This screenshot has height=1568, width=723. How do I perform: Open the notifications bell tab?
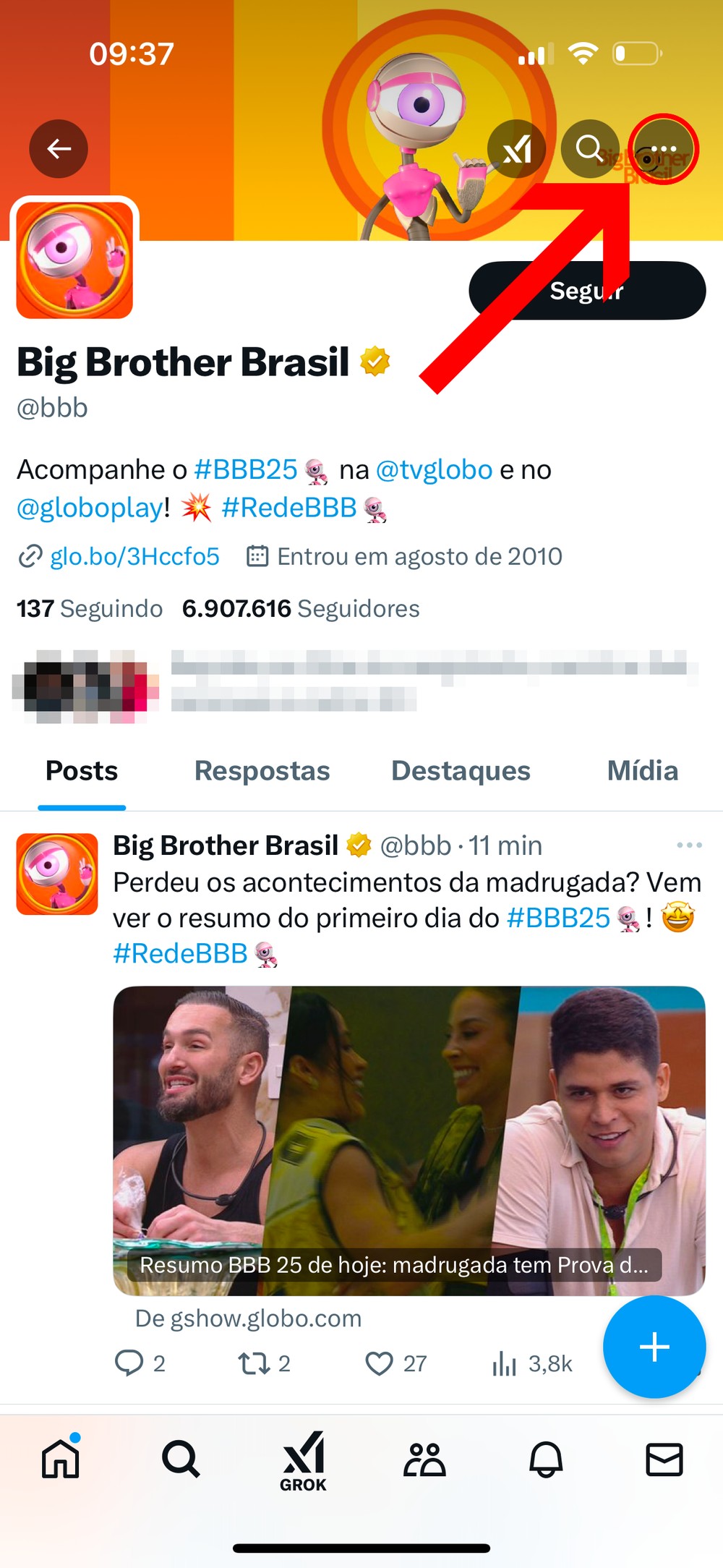[546, 1460]
